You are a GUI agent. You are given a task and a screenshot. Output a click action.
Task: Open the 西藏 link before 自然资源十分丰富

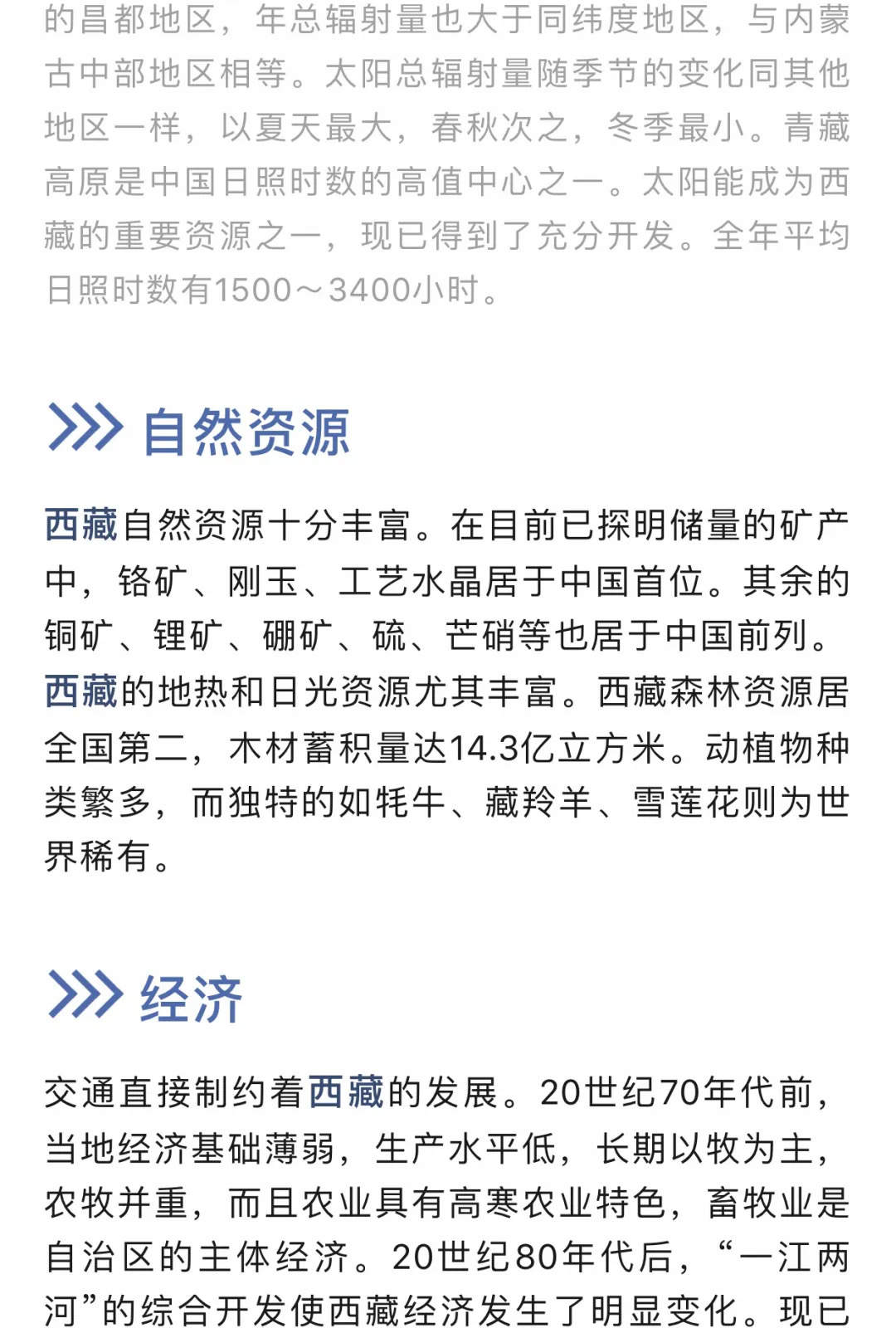pyautogui.click(x=81, y=525)
